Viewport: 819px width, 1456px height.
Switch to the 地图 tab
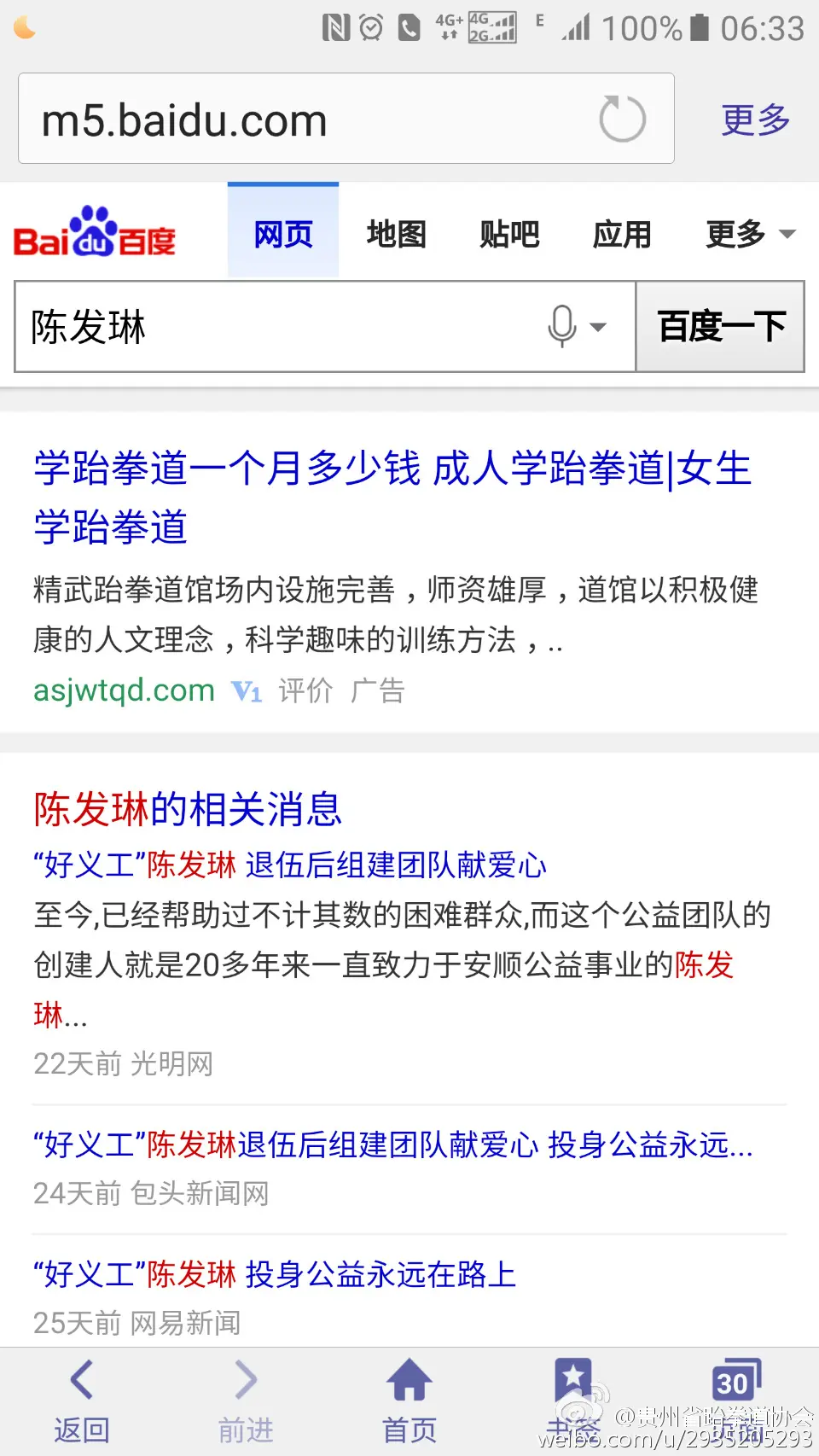point(397,233)
